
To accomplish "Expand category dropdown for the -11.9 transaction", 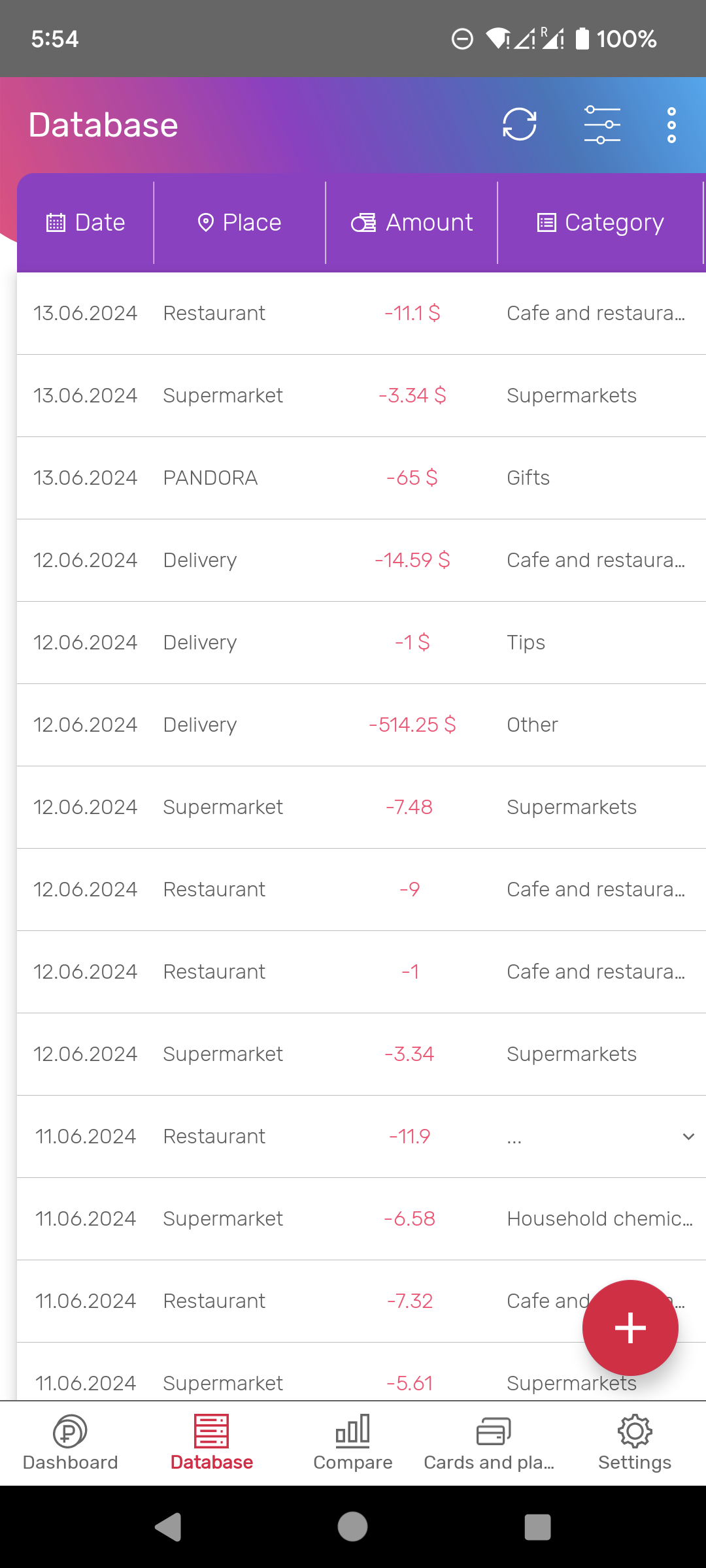I will [688, 1137].
